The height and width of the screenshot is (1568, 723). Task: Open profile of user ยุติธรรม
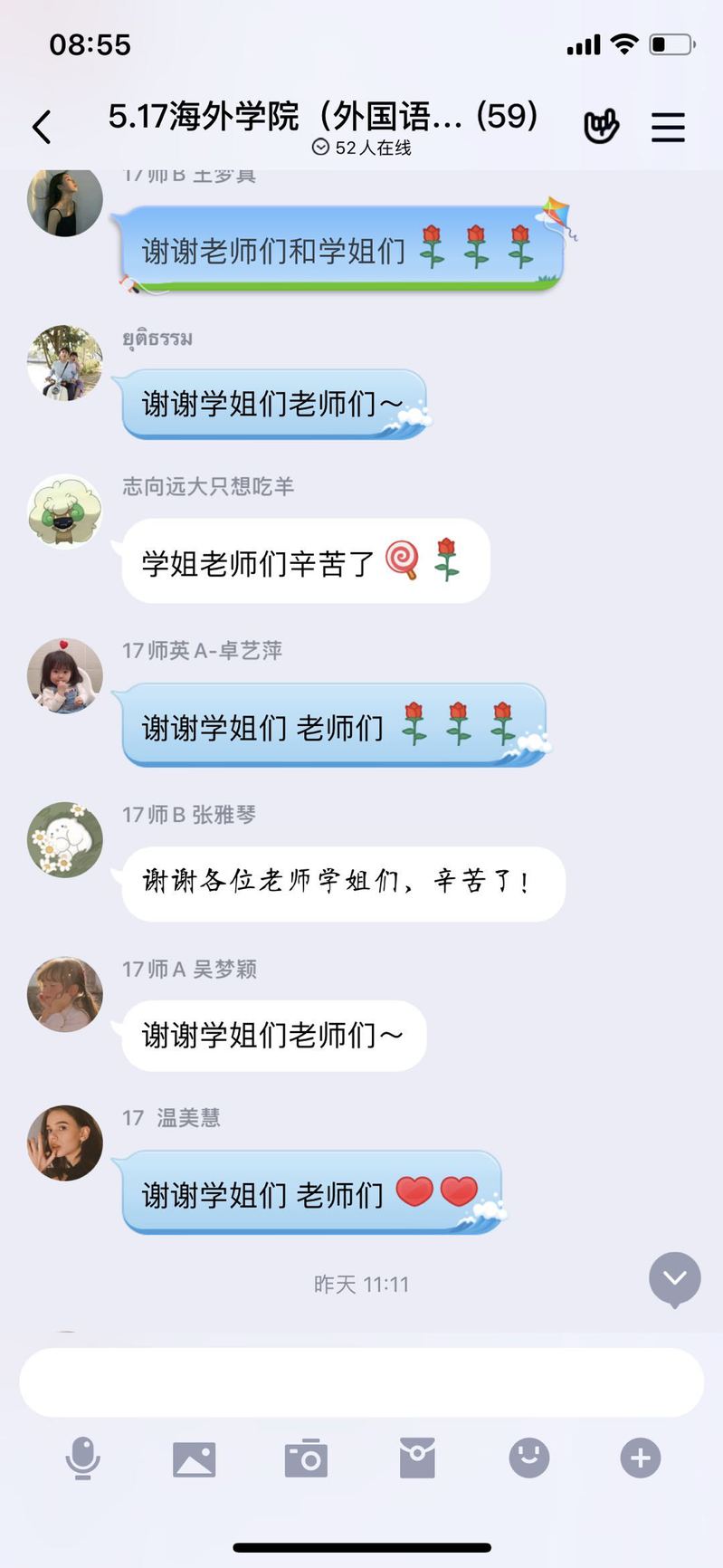click(64, 363)
